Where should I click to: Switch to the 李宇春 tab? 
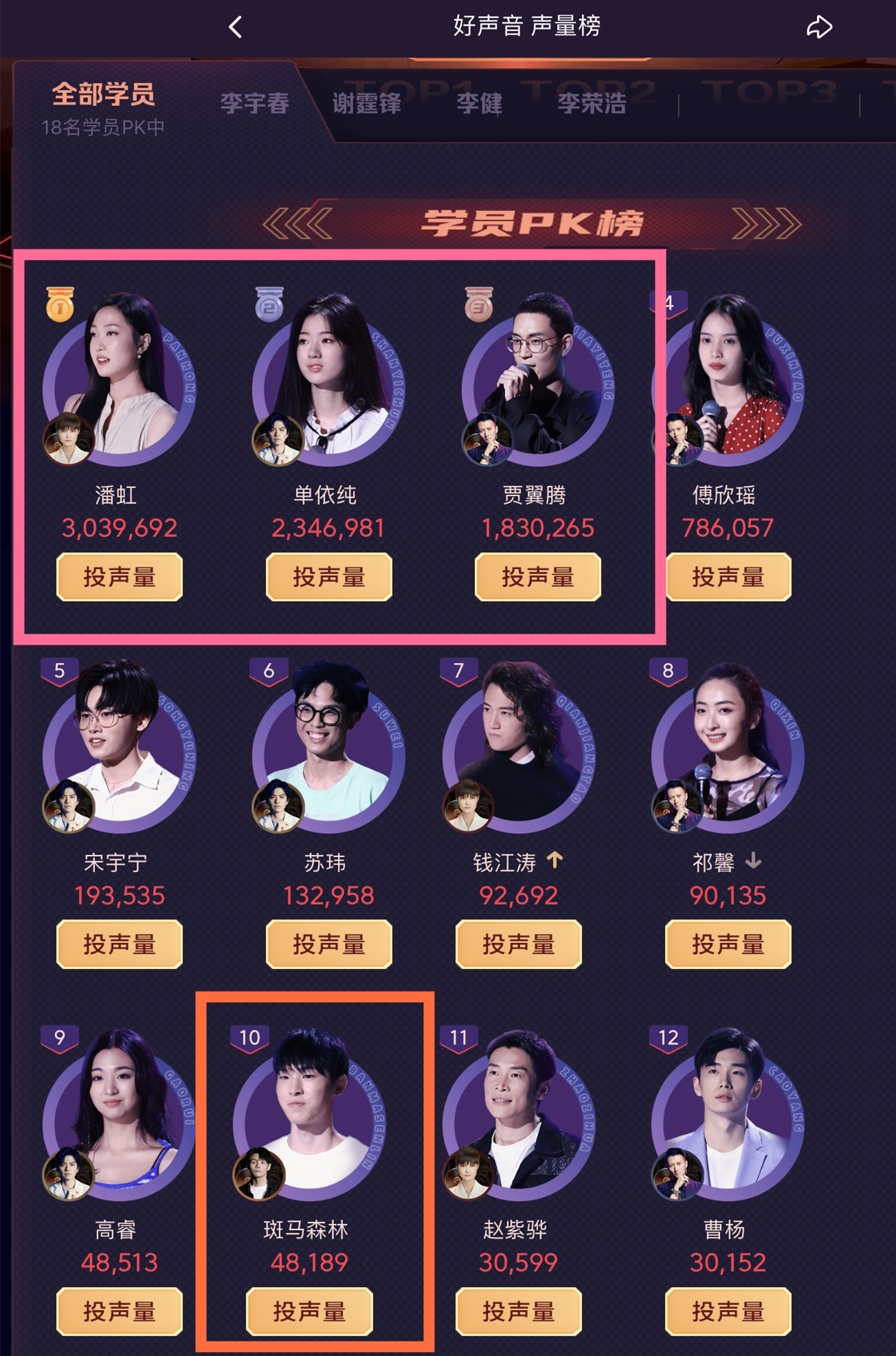255,104
